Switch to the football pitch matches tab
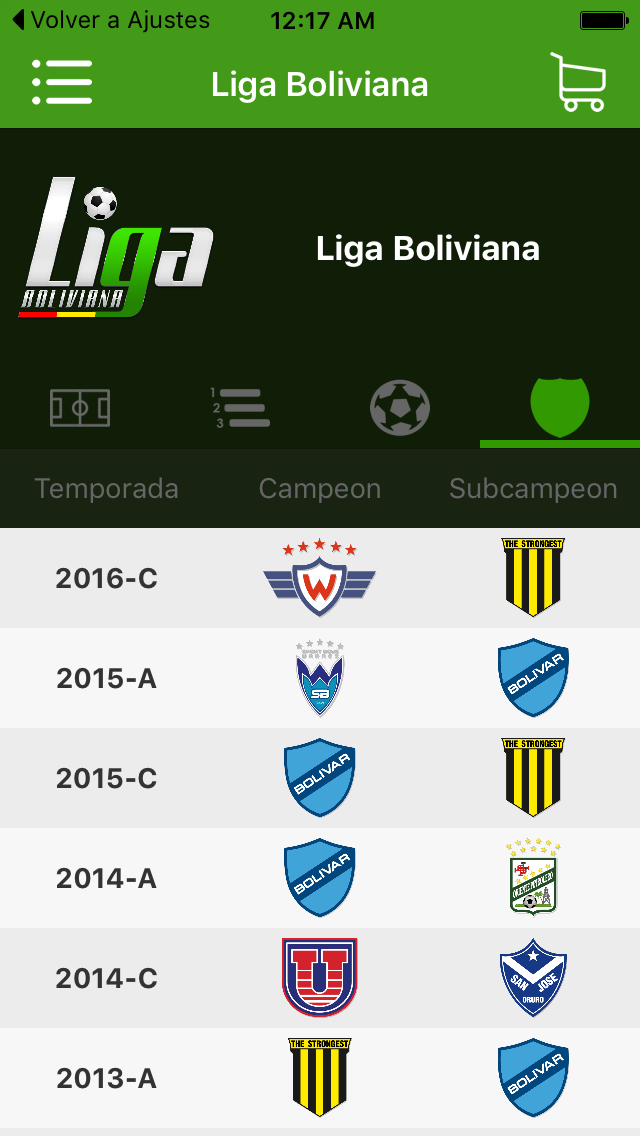 tap(80, 408)
